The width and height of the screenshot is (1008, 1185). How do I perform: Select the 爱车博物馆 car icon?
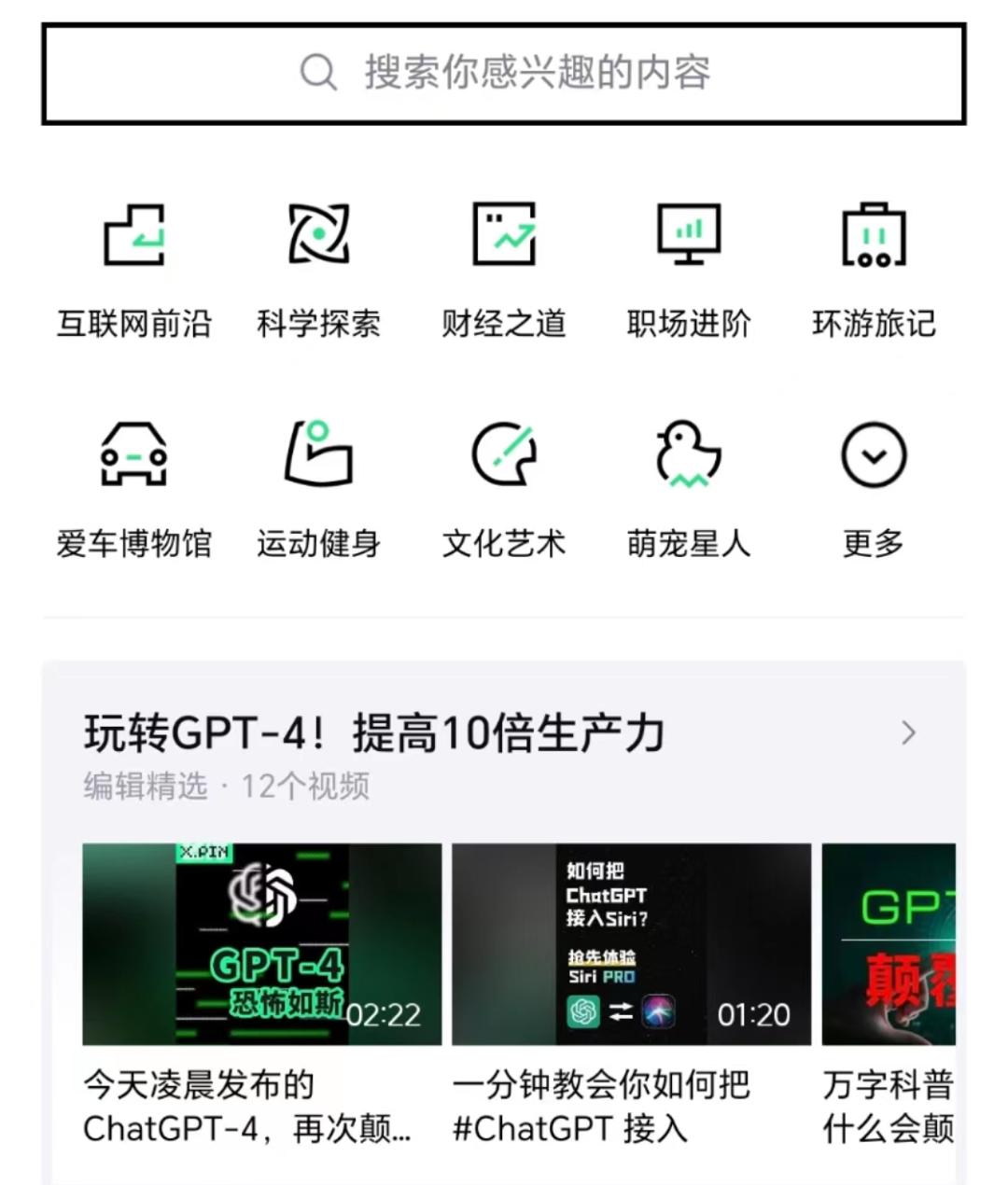[135, 455]
